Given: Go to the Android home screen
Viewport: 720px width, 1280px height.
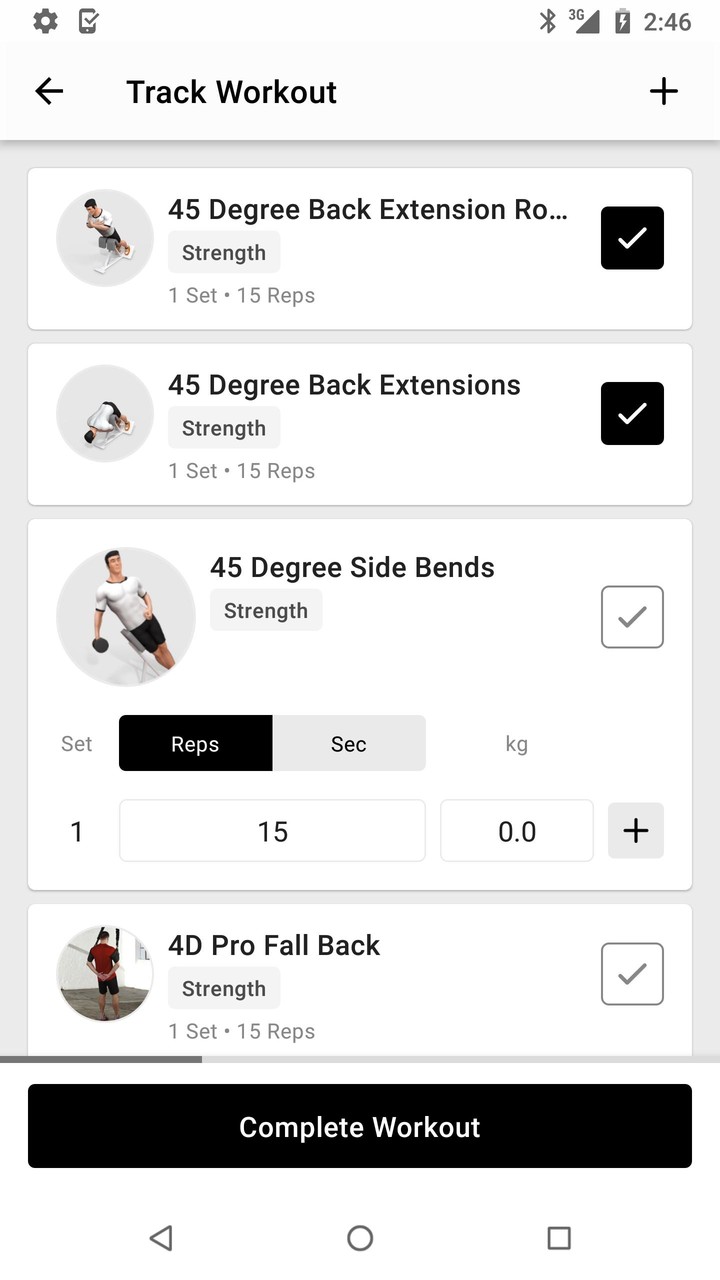Looking at the screenshot, I should click(360, 1238).
